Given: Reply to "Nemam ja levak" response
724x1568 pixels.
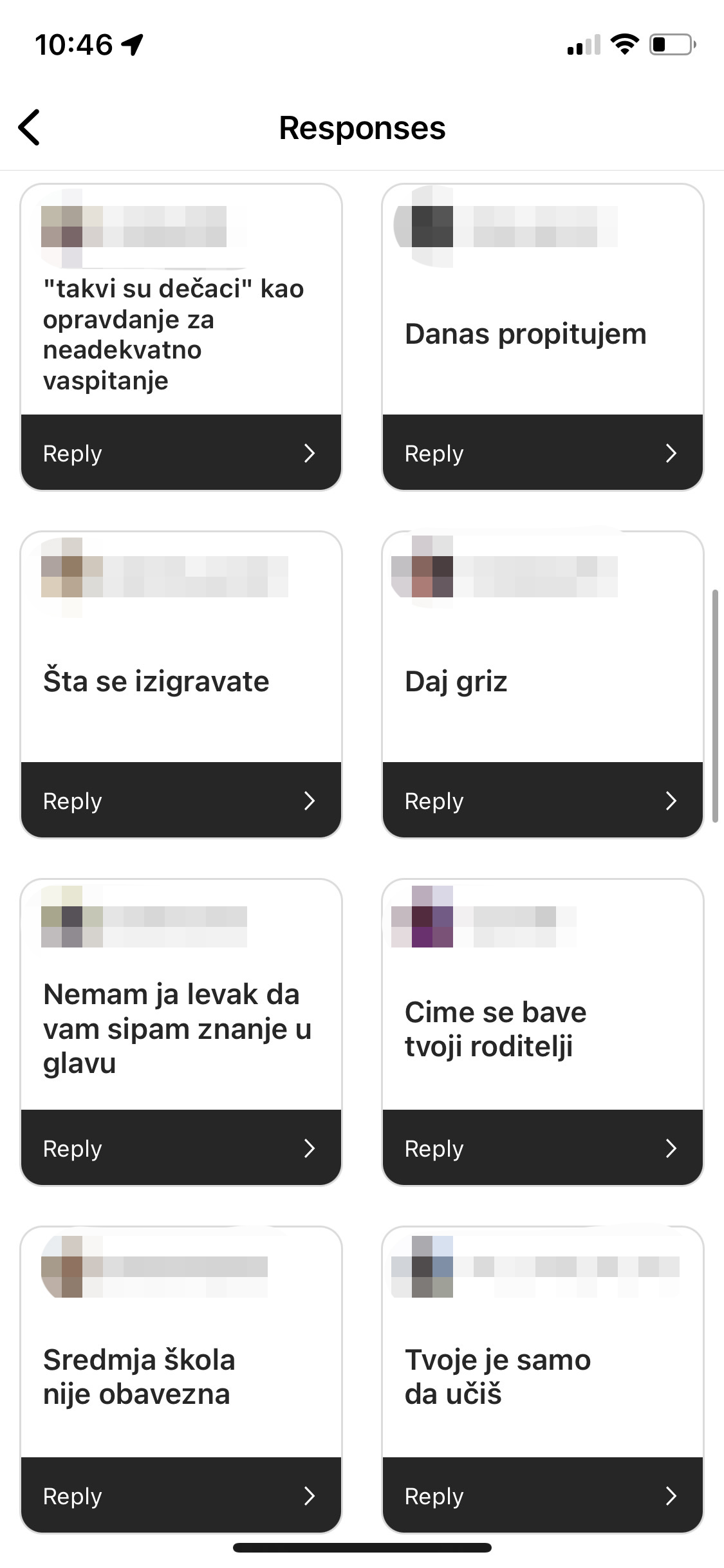Looking at the screenshot, I should click(x=181, y=1148).
